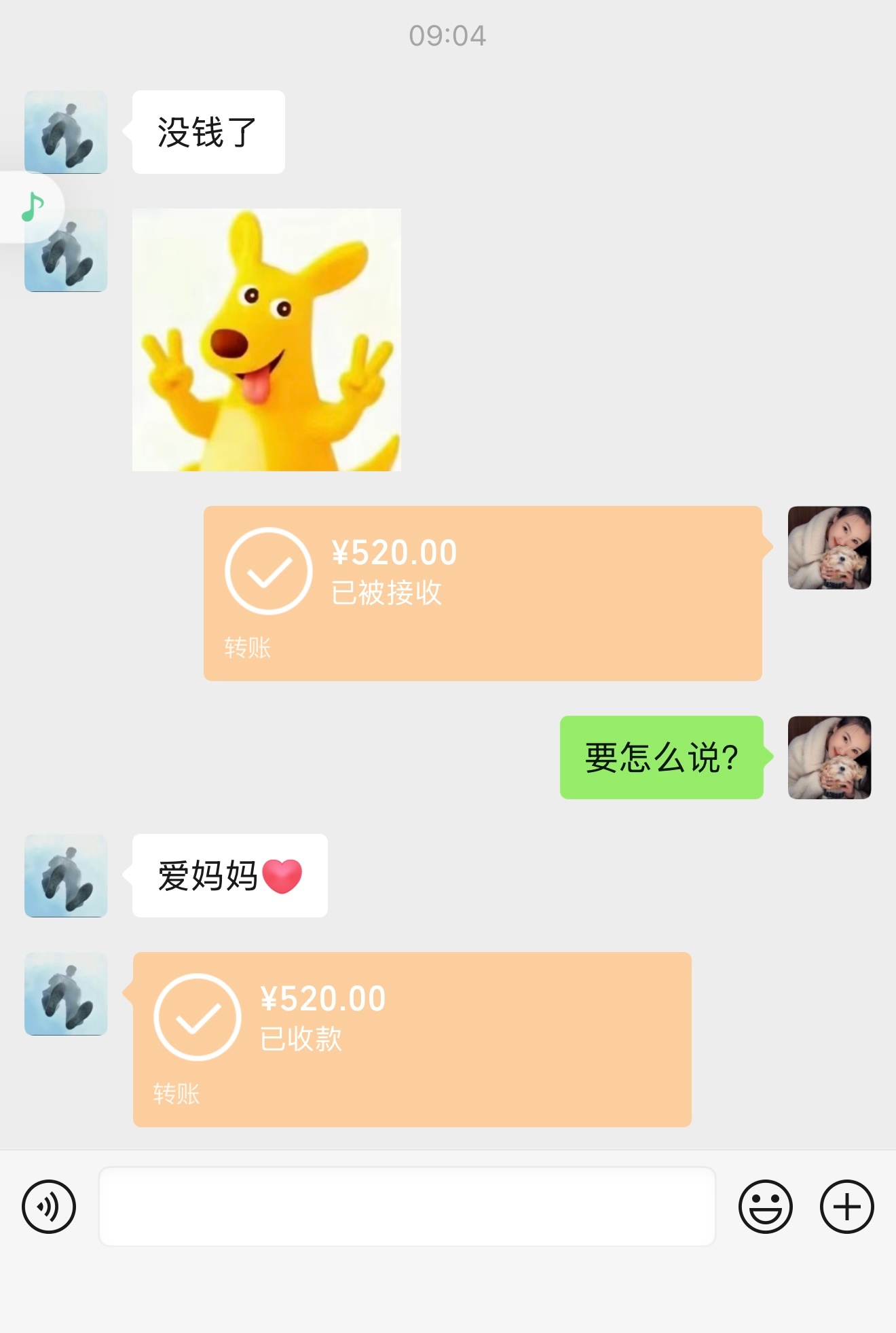The width and height of the screenshot is (896, 1333).
Task: Open the plus attachments menu
Action: (847, 1207)
